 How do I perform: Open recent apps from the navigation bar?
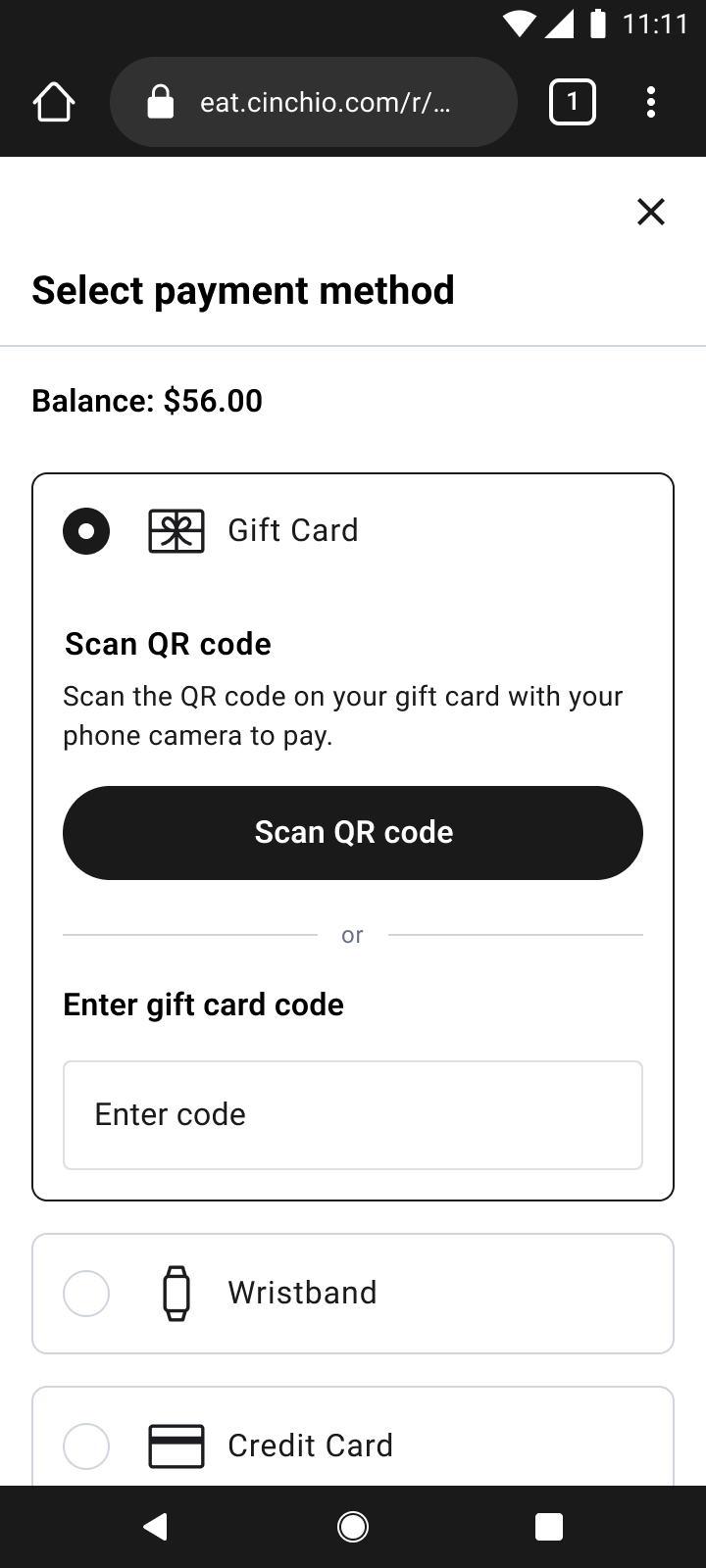tap(549, 1526)
